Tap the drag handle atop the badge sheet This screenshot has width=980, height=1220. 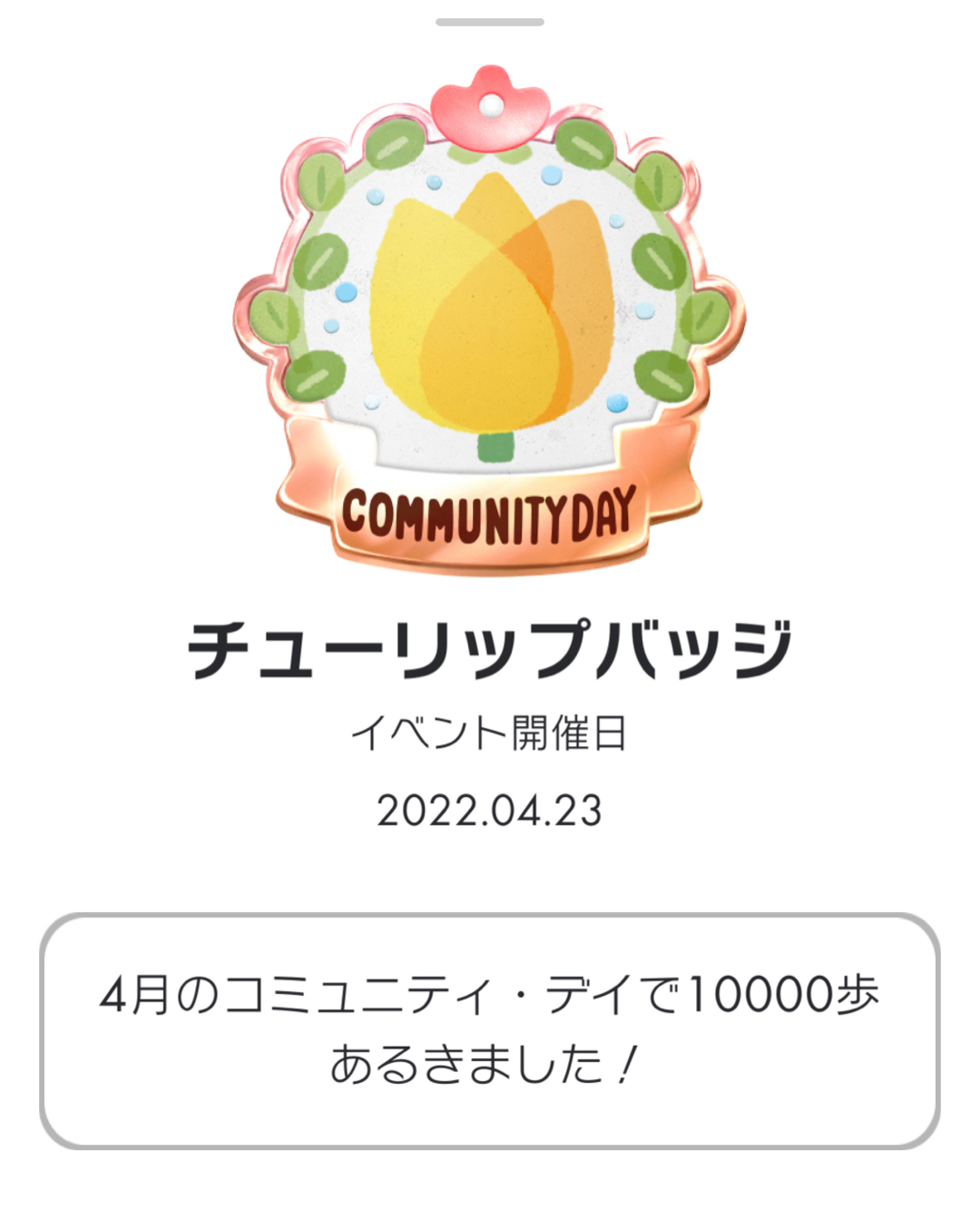tap(490, 22)
